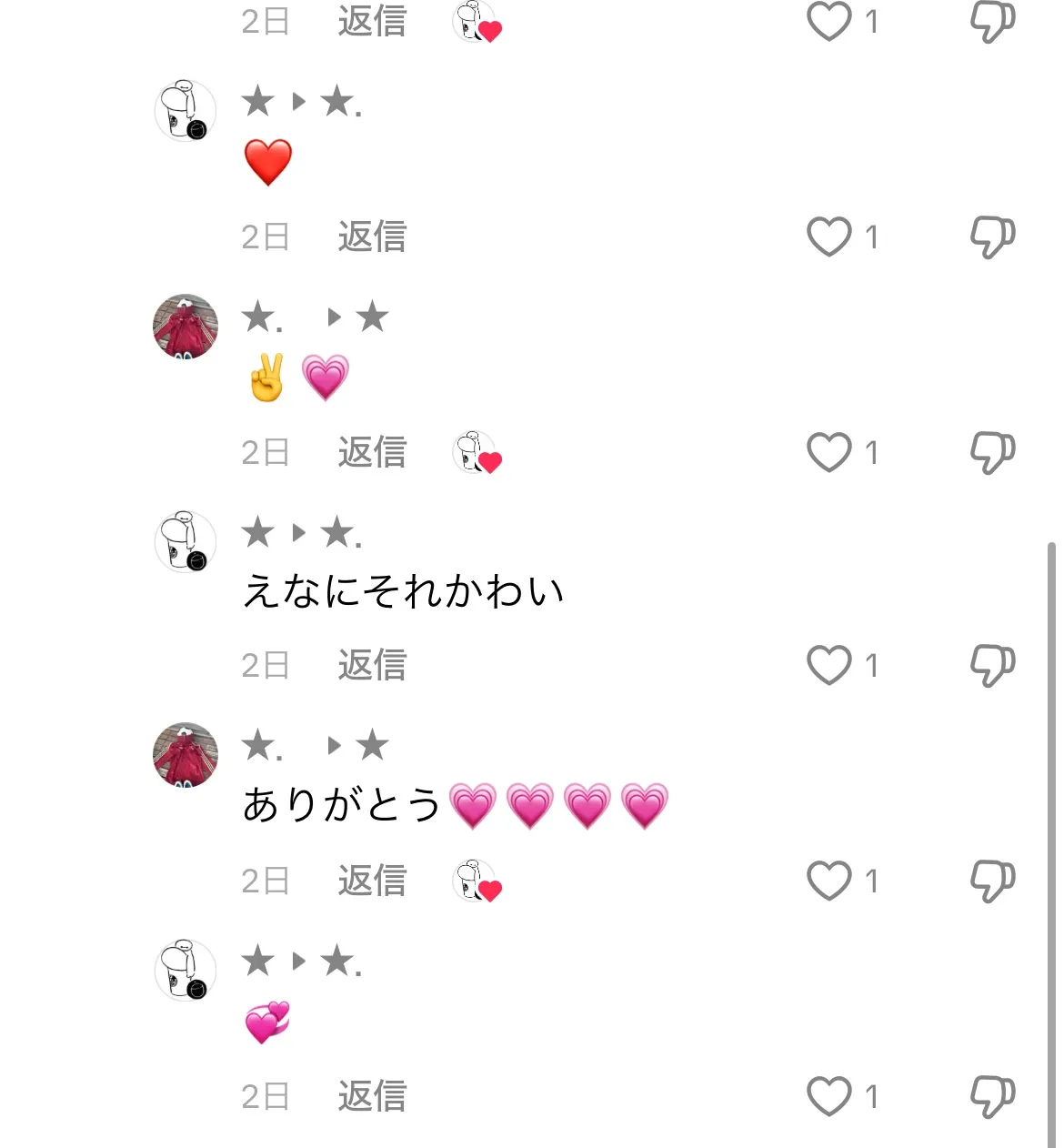Like the peace sign emoji comment
This screenshot has width=1064, height=1148.
click(x=828, y=452)
